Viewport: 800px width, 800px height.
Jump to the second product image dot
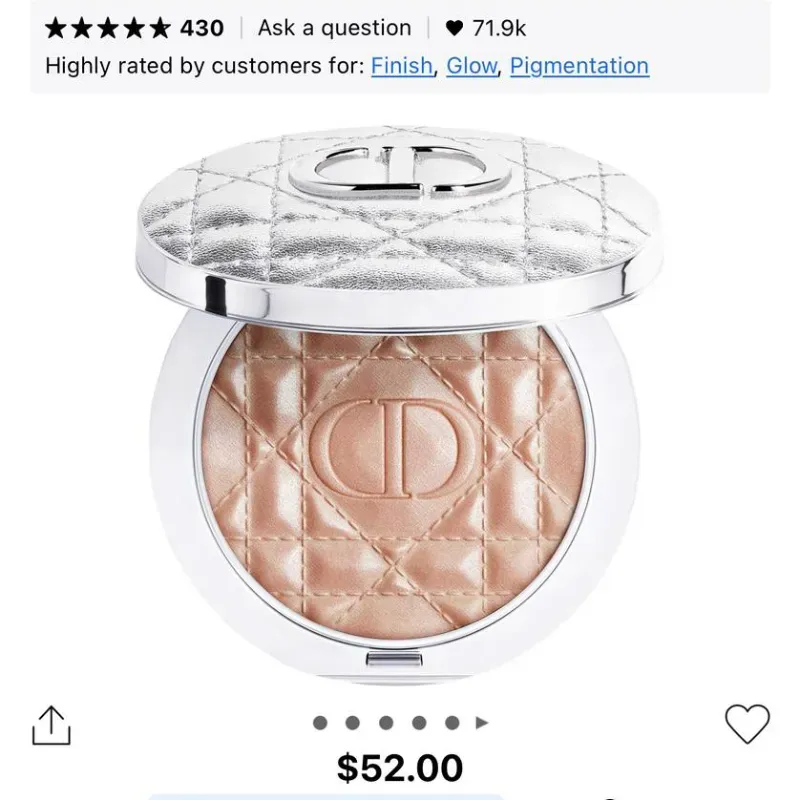click(x=353, y=722)
